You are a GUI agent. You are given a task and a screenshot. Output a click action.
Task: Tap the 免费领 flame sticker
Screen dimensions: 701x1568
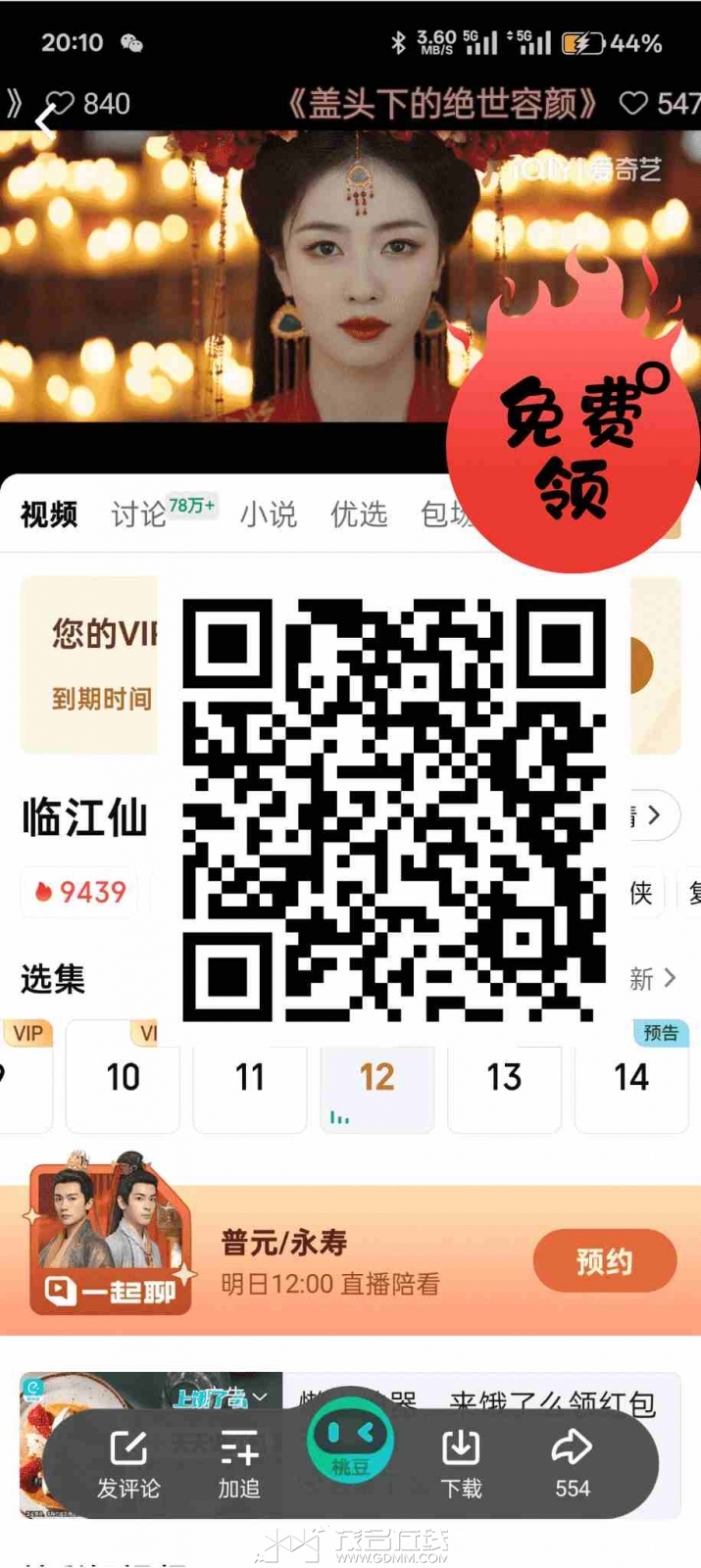click(574, 412)
